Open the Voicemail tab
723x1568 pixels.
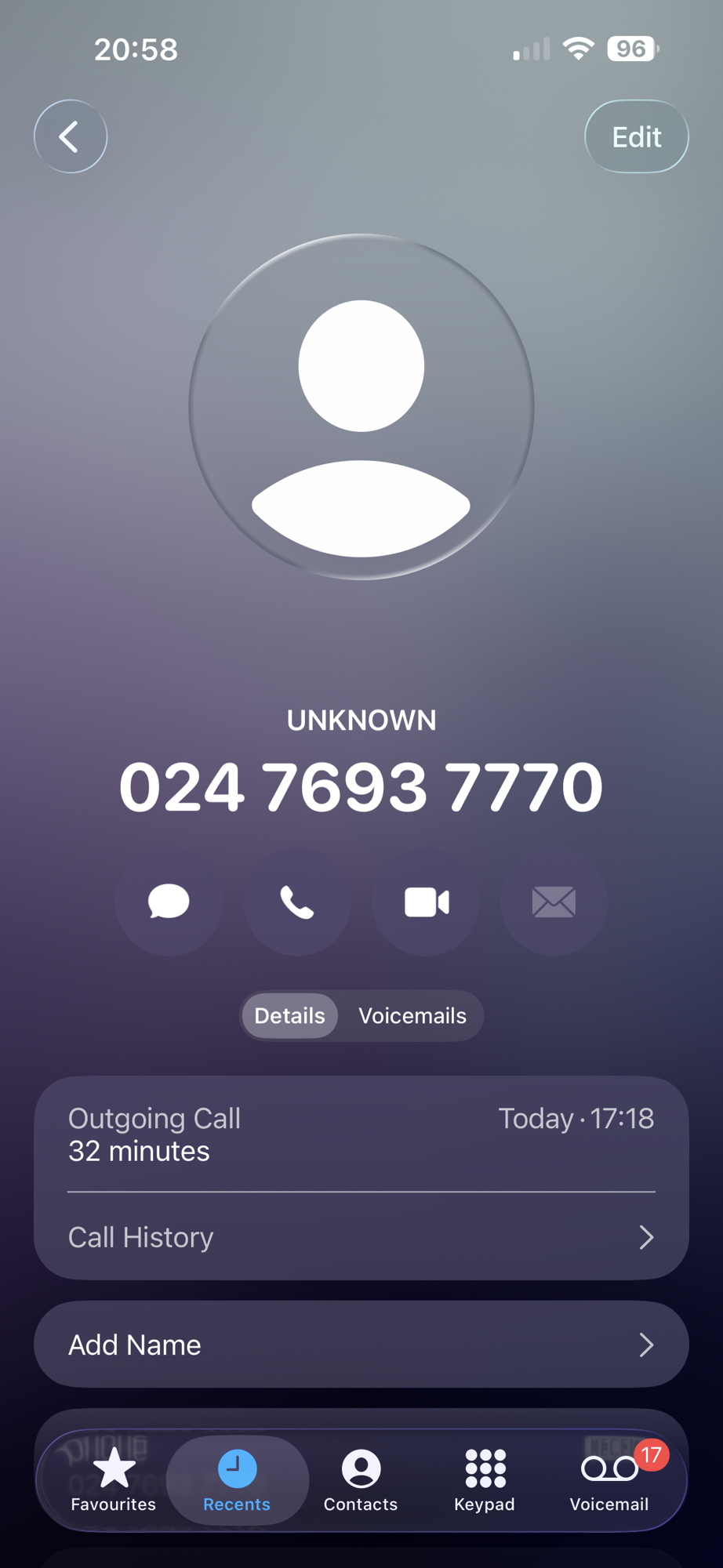click(609, 1479)
